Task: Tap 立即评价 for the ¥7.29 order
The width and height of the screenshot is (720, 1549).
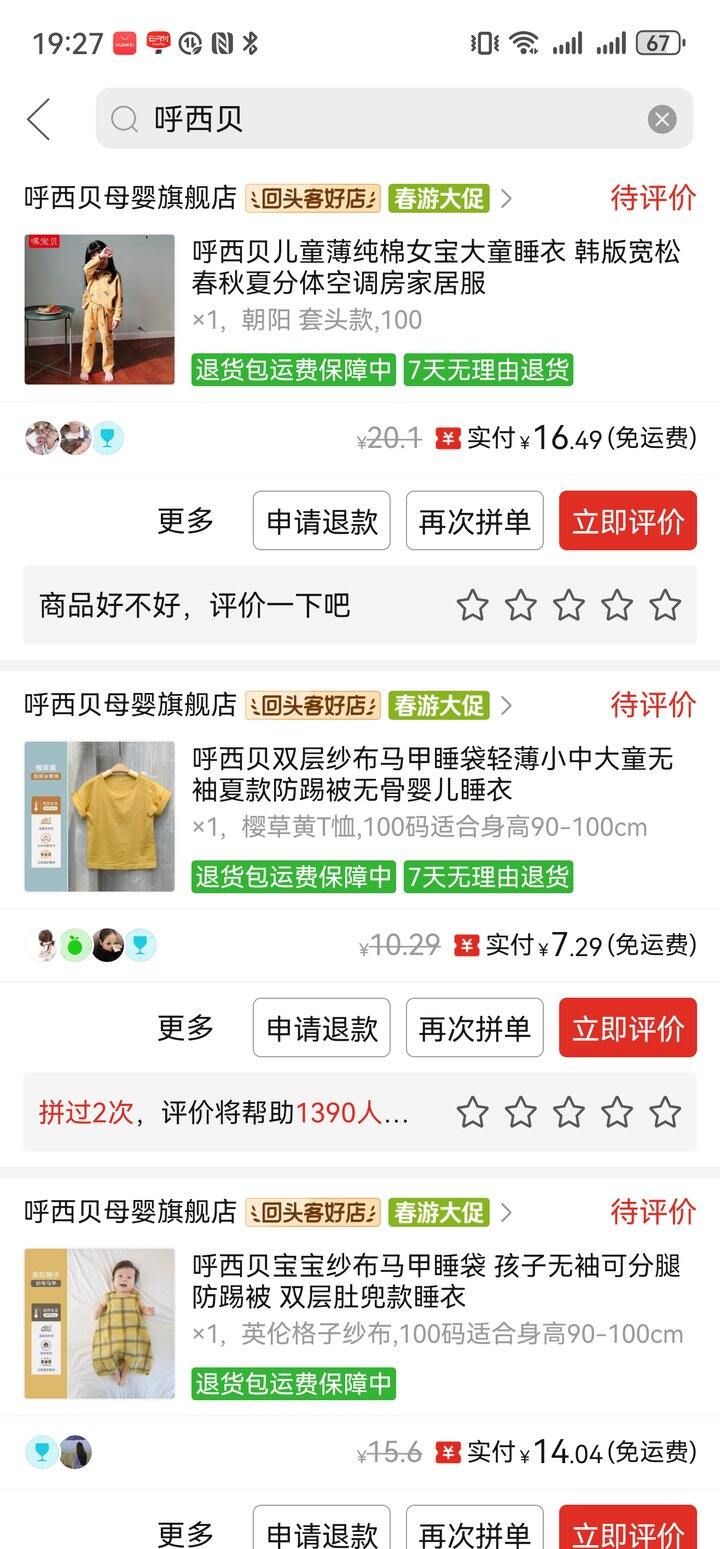Action: (x=627, y=1028)
